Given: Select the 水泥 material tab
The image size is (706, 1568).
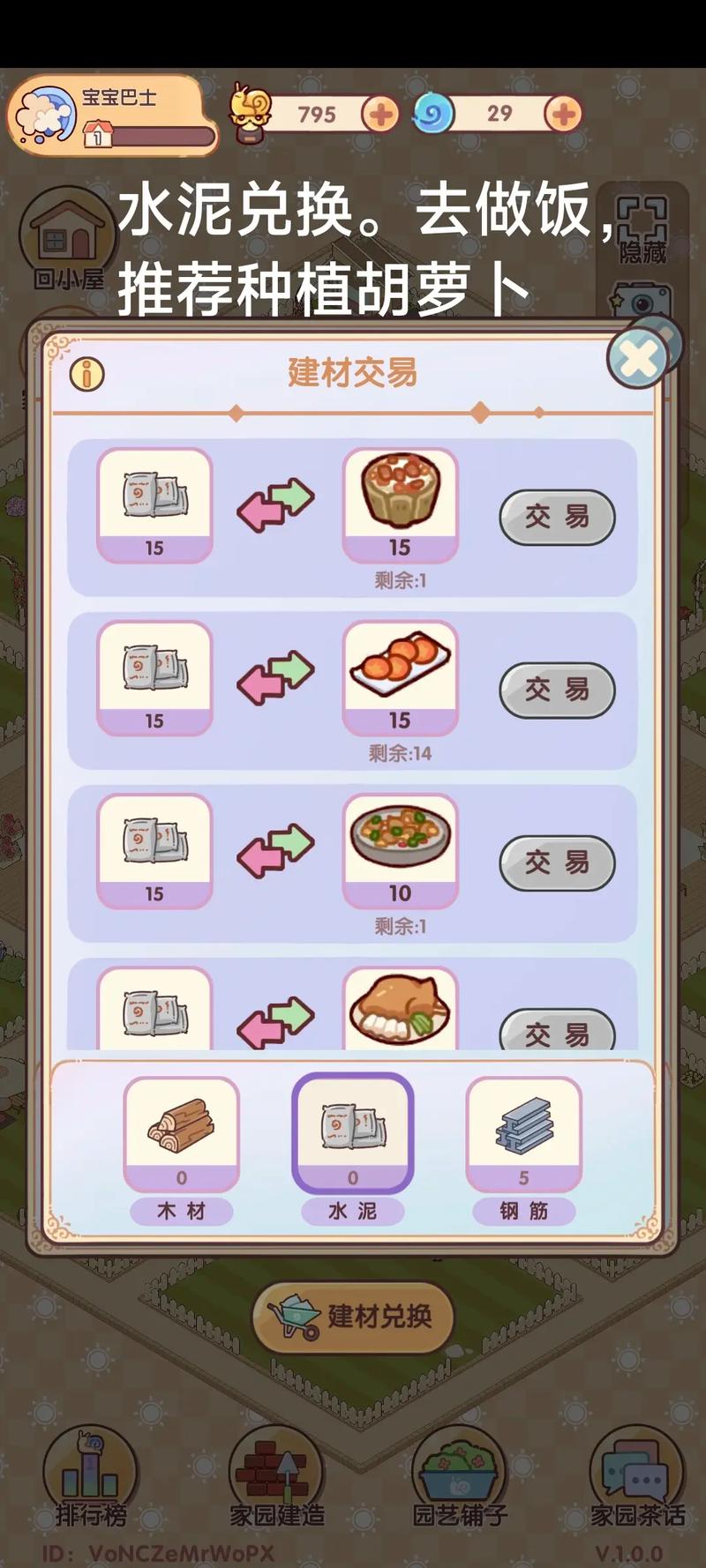Looking at the screenshot, I should point(352,1148).
